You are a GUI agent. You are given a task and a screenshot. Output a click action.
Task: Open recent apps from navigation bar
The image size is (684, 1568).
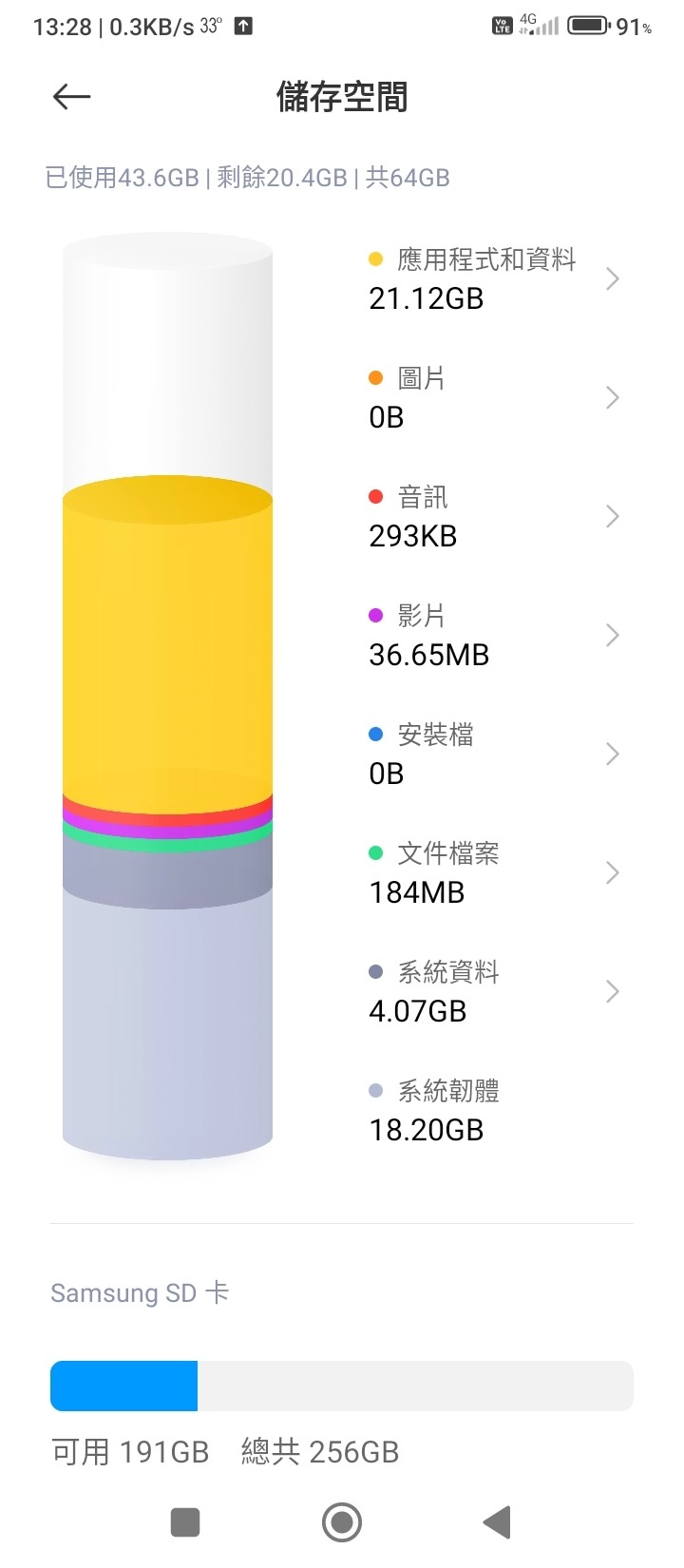point(185,1522)
